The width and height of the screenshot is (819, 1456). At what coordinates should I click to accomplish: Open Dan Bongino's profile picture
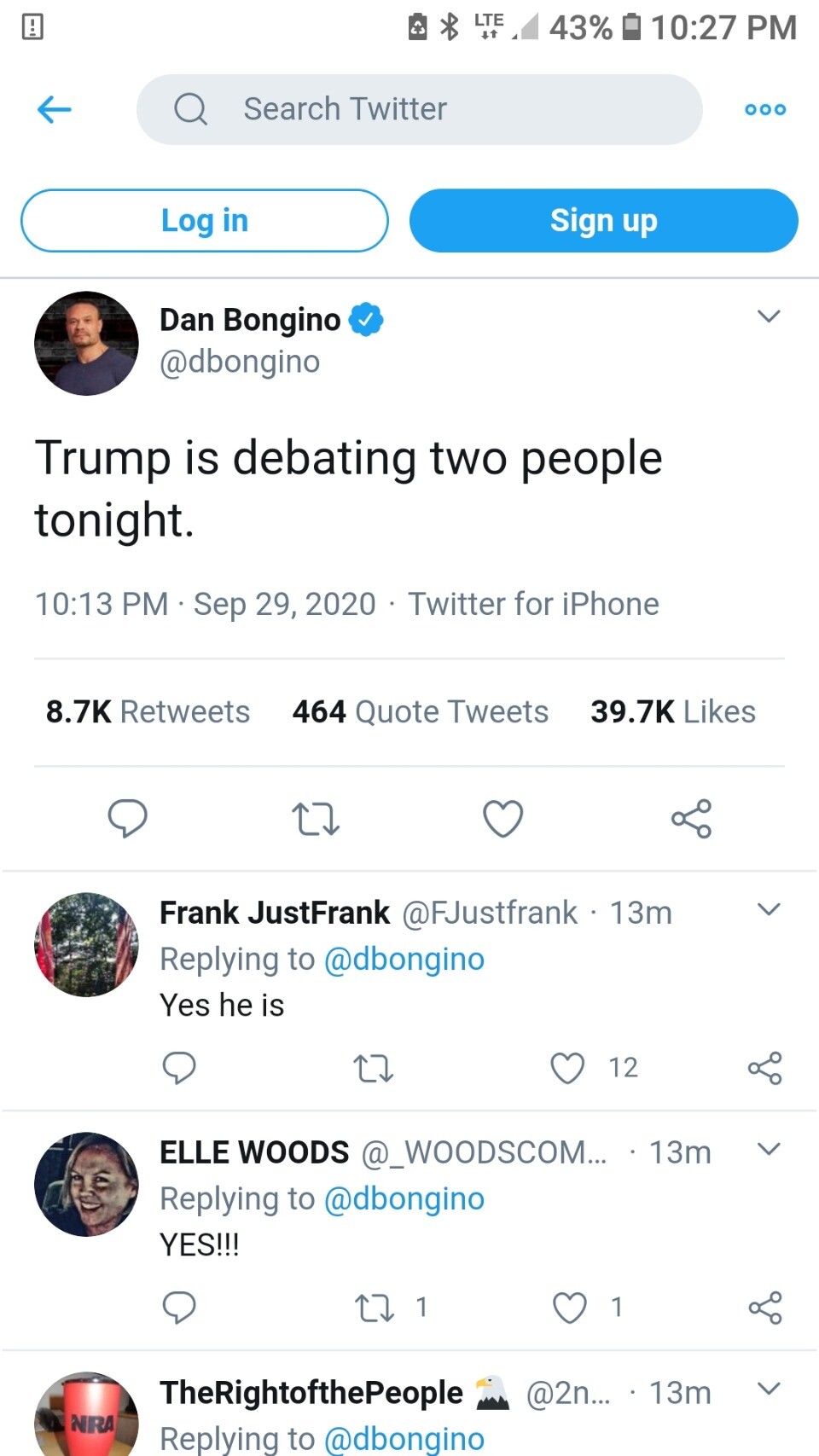(86, 344)
